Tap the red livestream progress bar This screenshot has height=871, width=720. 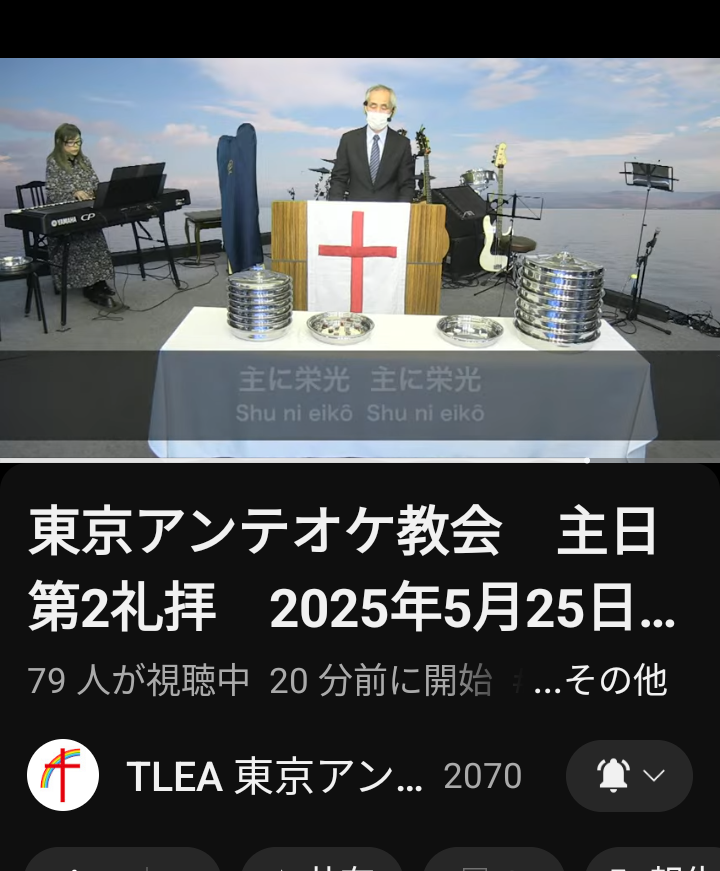tap(300, 460)
